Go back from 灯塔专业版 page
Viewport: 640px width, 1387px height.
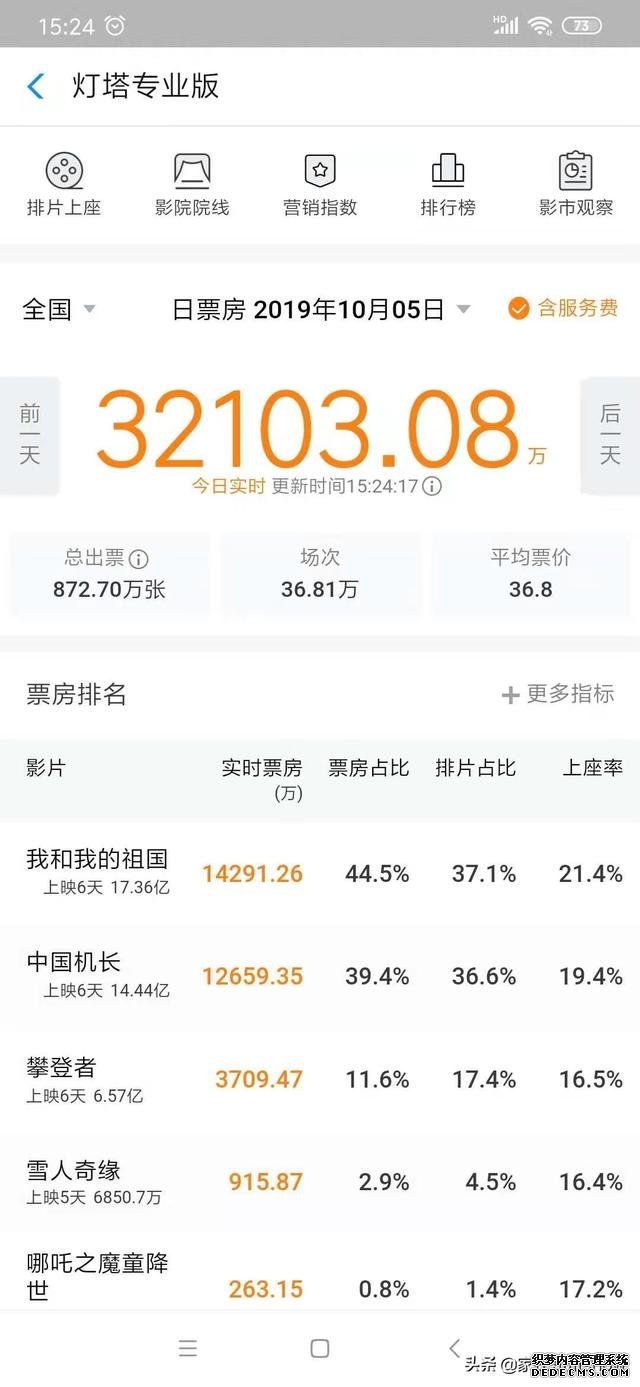point(36,86)
